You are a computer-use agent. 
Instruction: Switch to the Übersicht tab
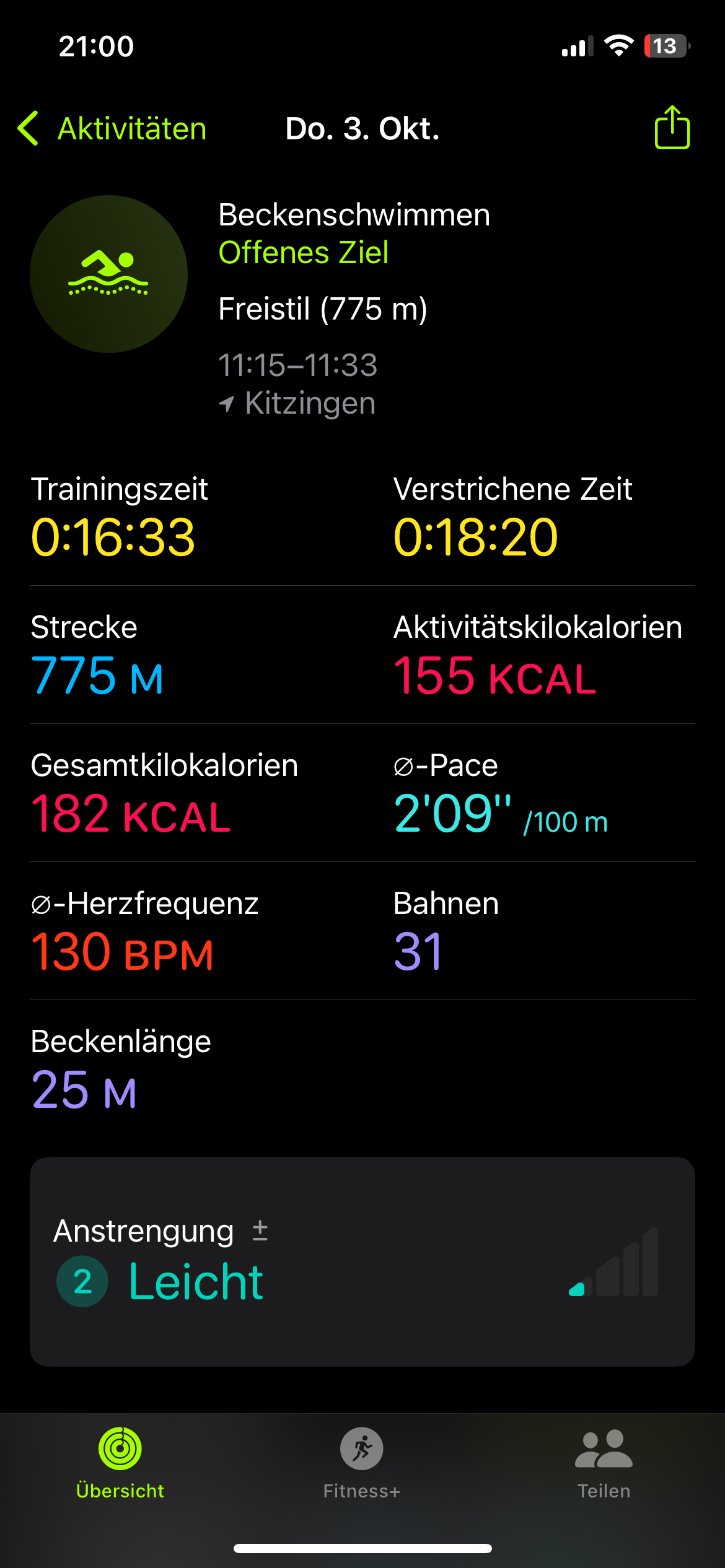pos(120,1463)
